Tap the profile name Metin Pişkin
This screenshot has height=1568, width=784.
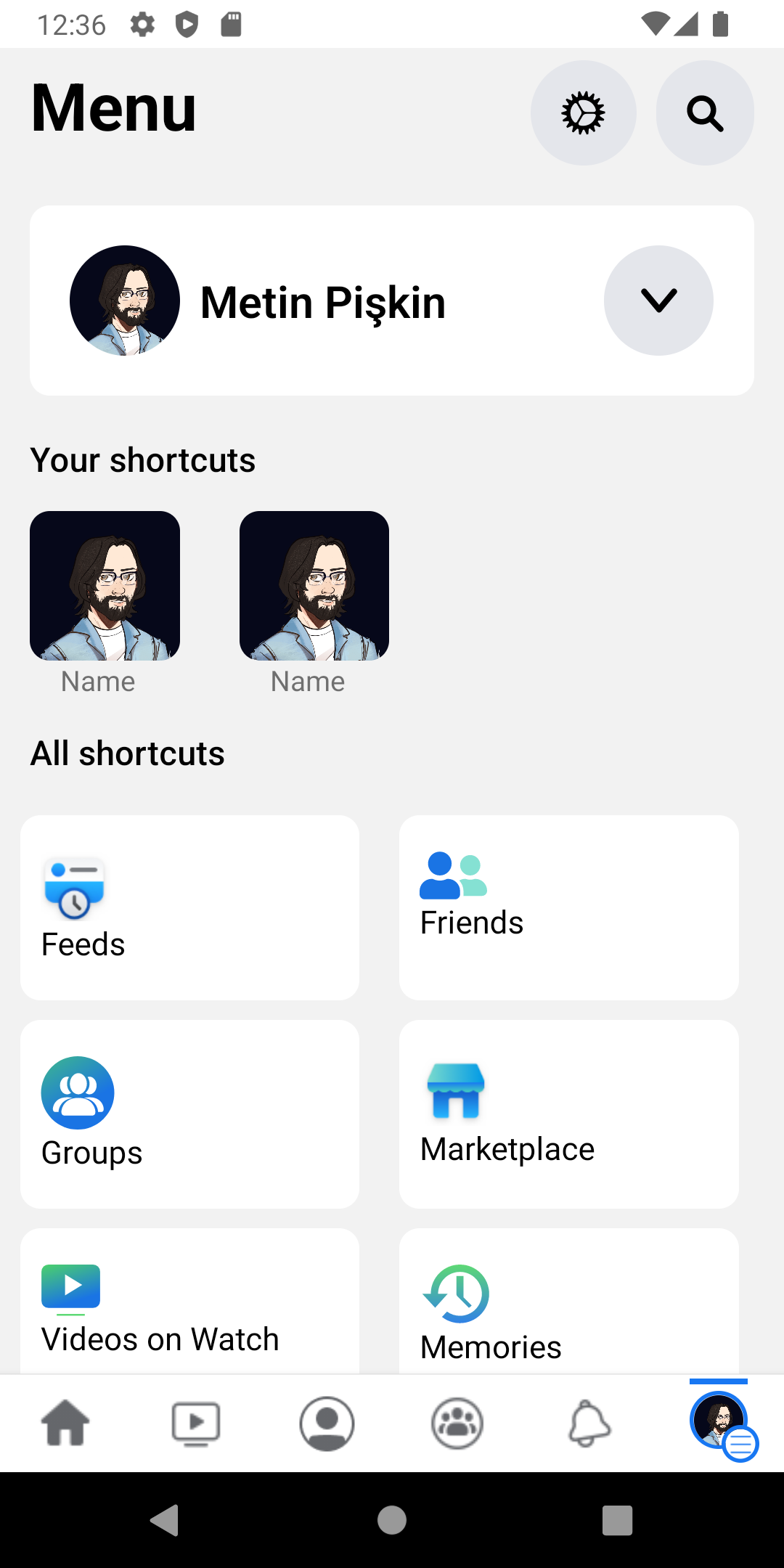(323, 303)
